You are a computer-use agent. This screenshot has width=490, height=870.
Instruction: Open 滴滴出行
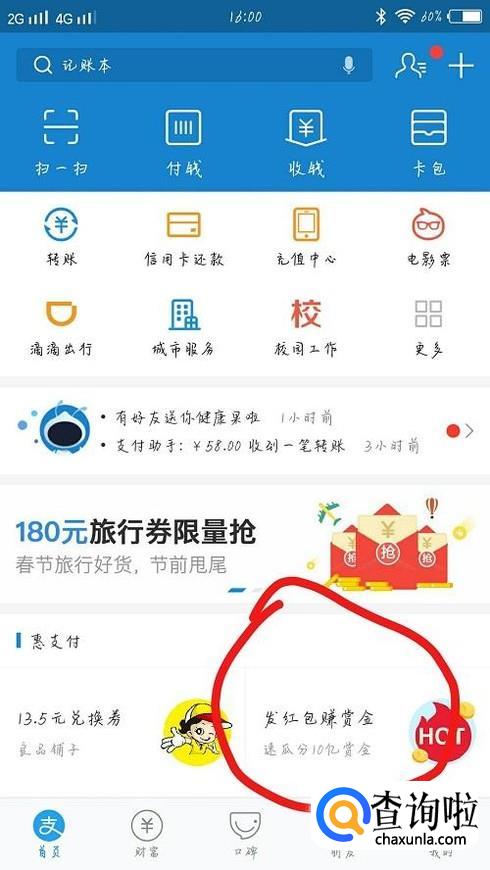point(61,327)
